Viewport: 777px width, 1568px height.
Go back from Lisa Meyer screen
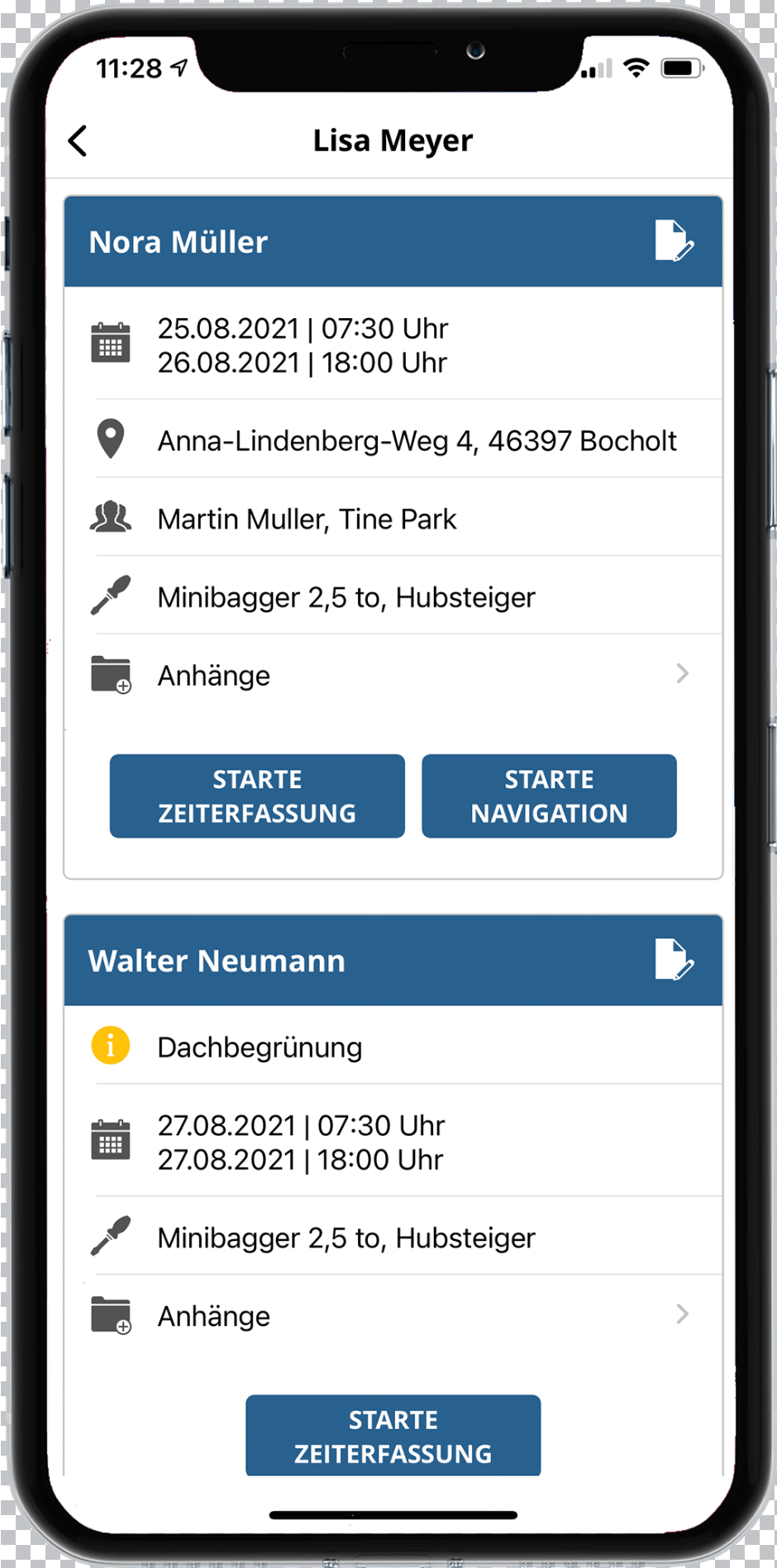coord(78,141)
